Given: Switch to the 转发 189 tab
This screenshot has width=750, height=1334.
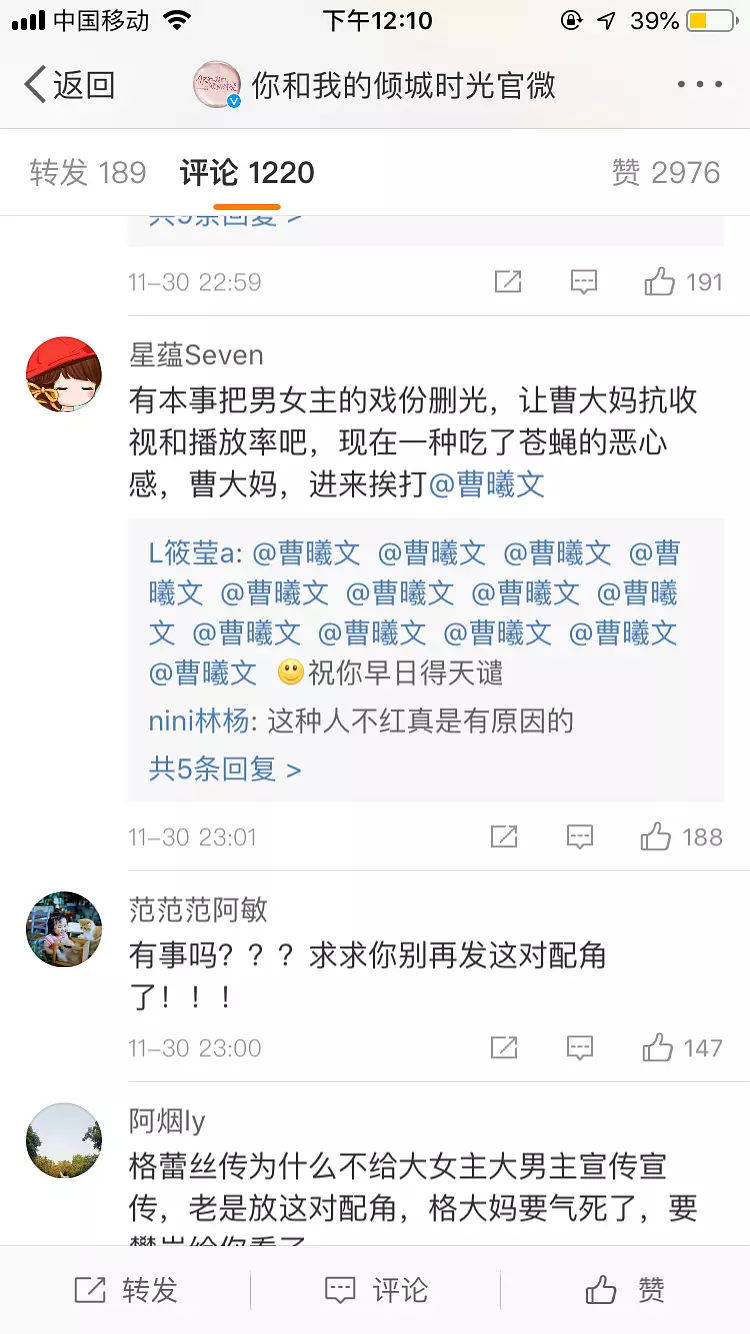Looking at the screenshot, I should click(88, 173).
